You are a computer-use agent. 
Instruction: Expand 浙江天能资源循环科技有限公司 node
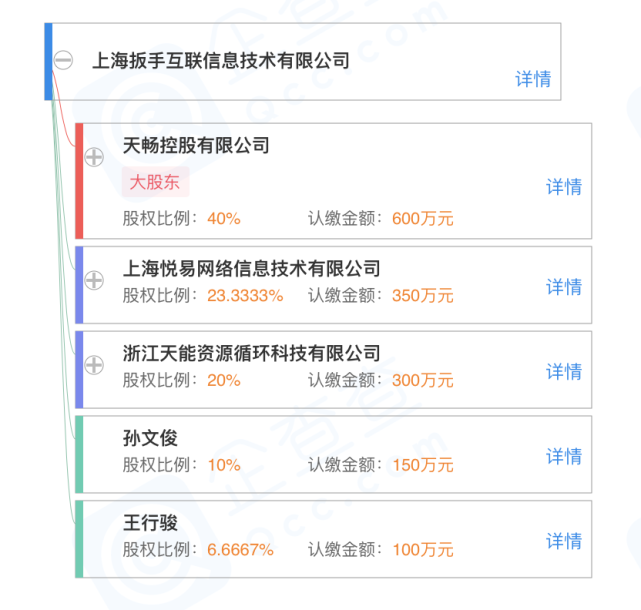point(94,365)
